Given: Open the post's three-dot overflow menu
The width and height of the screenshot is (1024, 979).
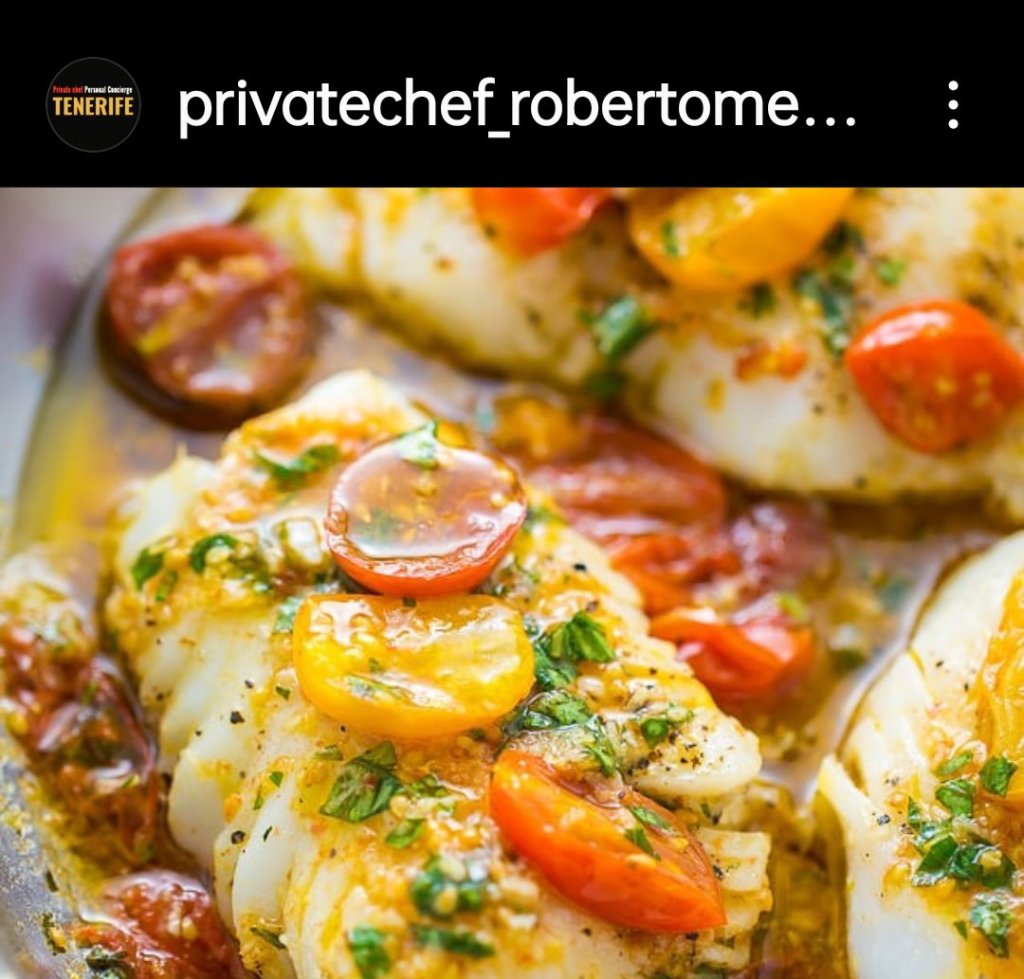Looking at the screenshot, I should [x=952, y=105].
